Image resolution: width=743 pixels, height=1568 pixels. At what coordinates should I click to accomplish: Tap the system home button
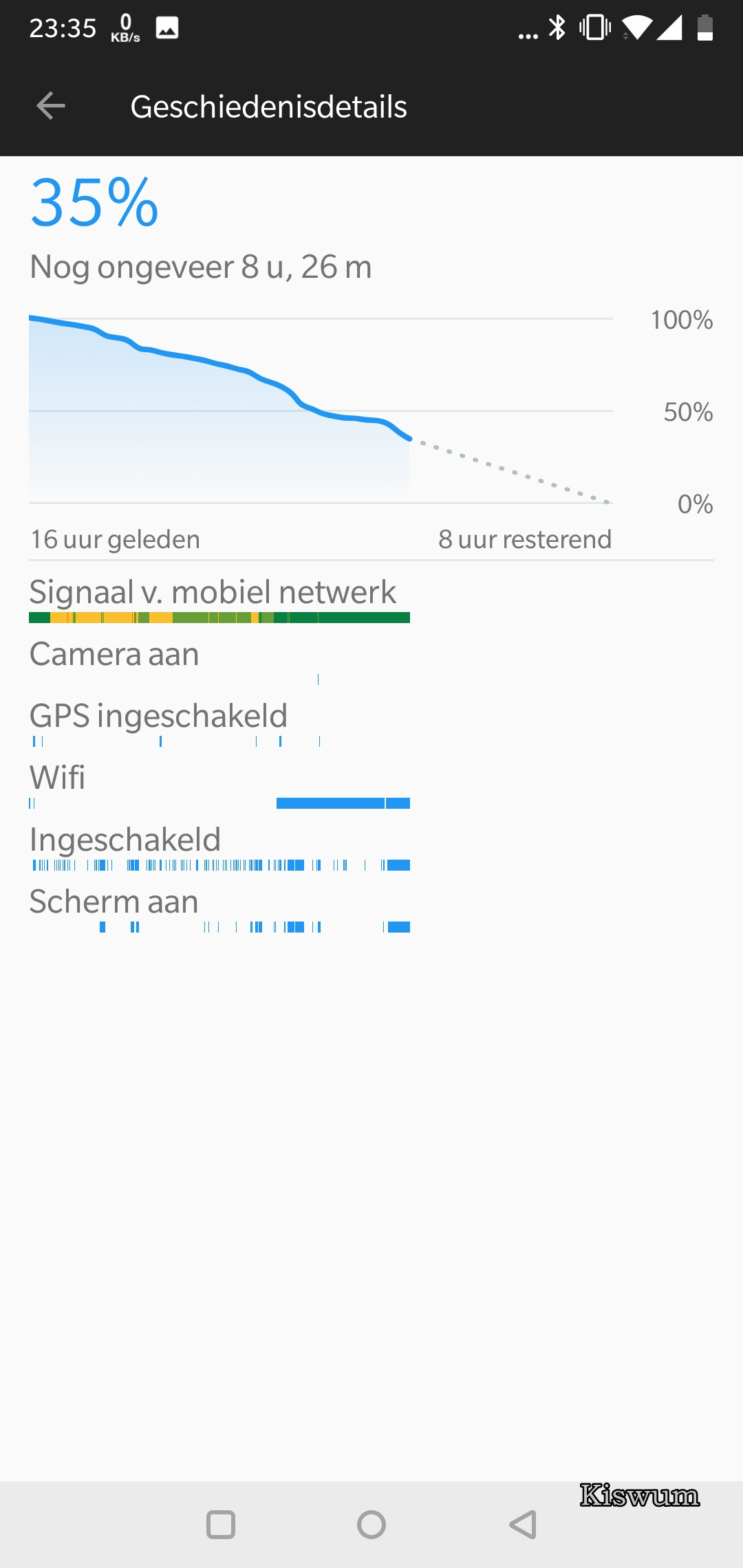pos(371,1525)
